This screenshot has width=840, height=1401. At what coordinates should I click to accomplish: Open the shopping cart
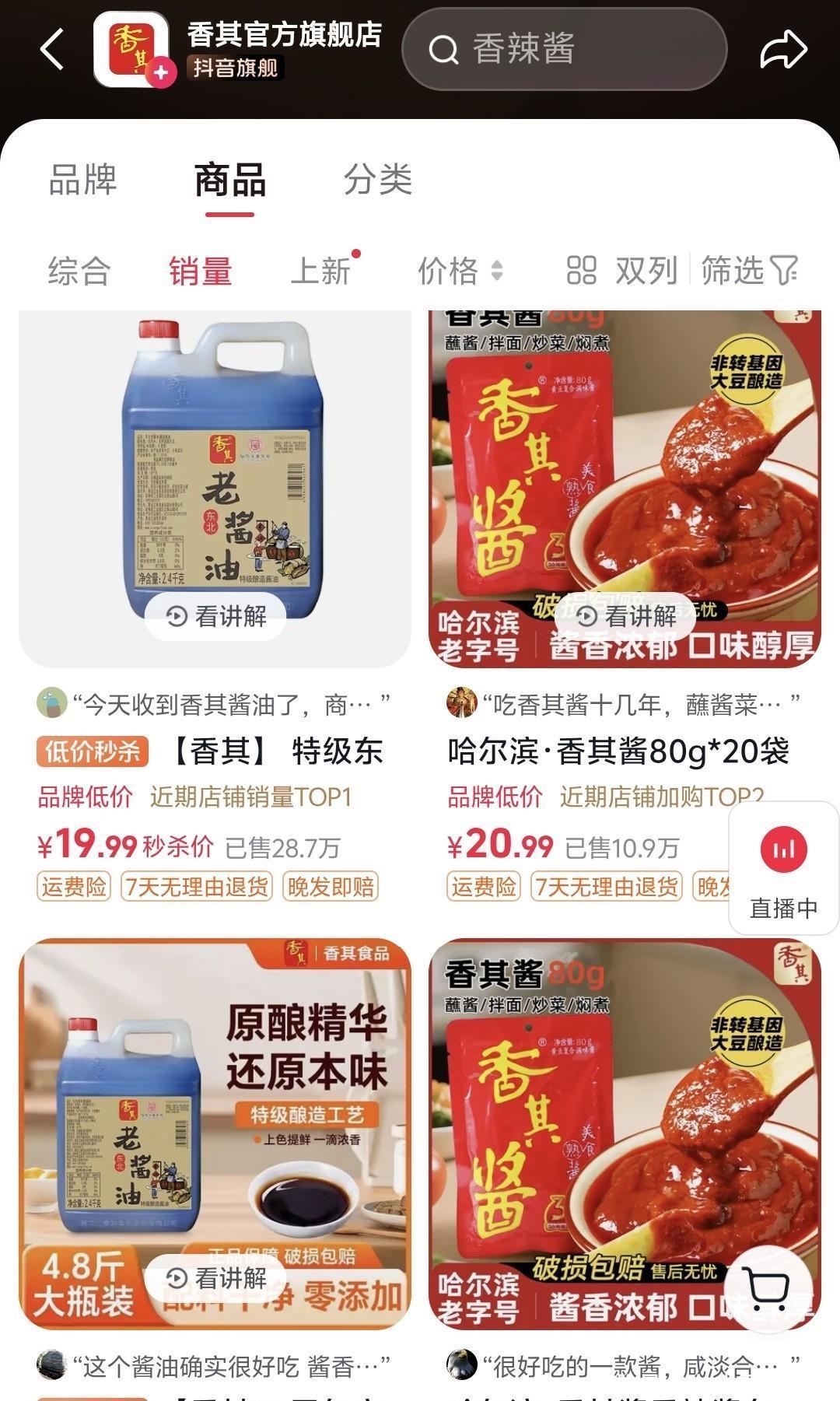click(768, 1287)
